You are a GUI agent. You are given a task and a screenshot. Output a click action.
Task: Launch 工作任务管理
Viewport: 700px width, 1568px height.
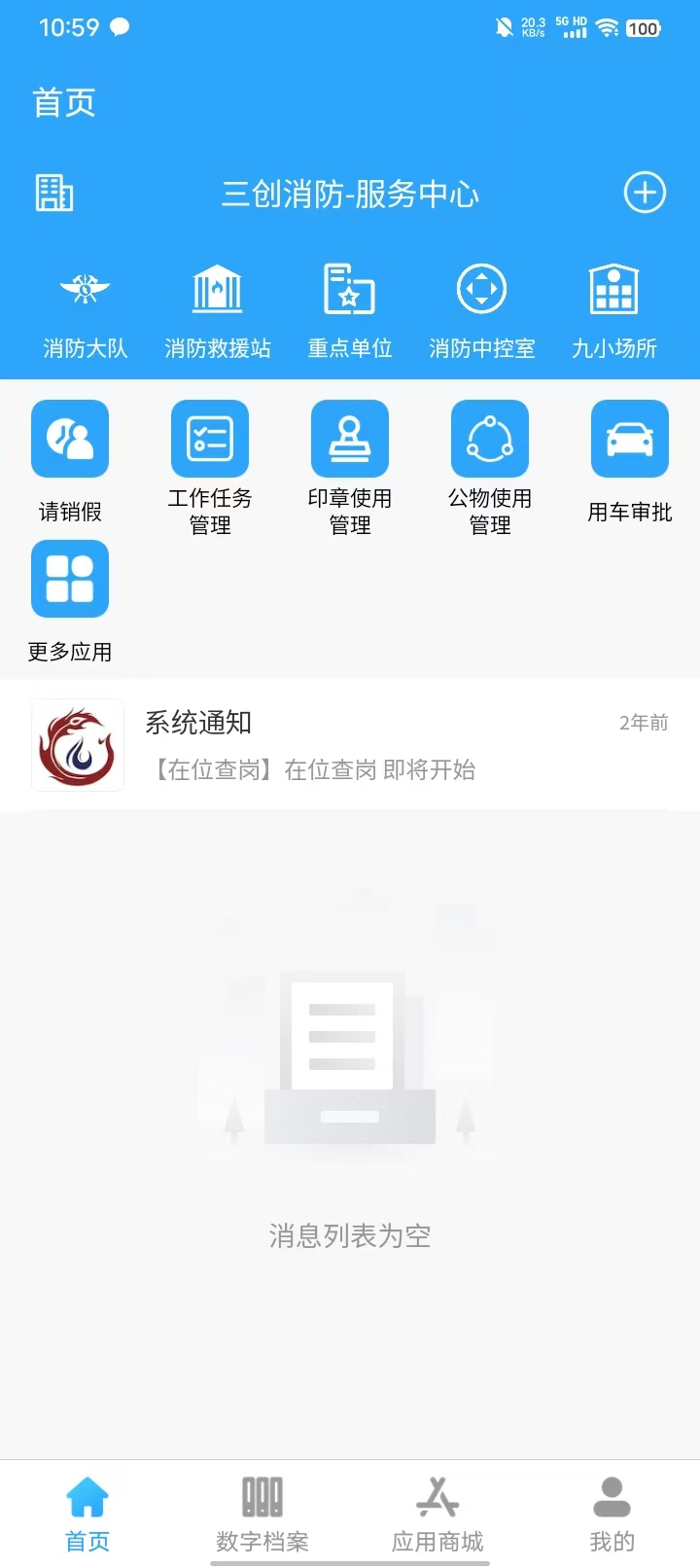210,466
